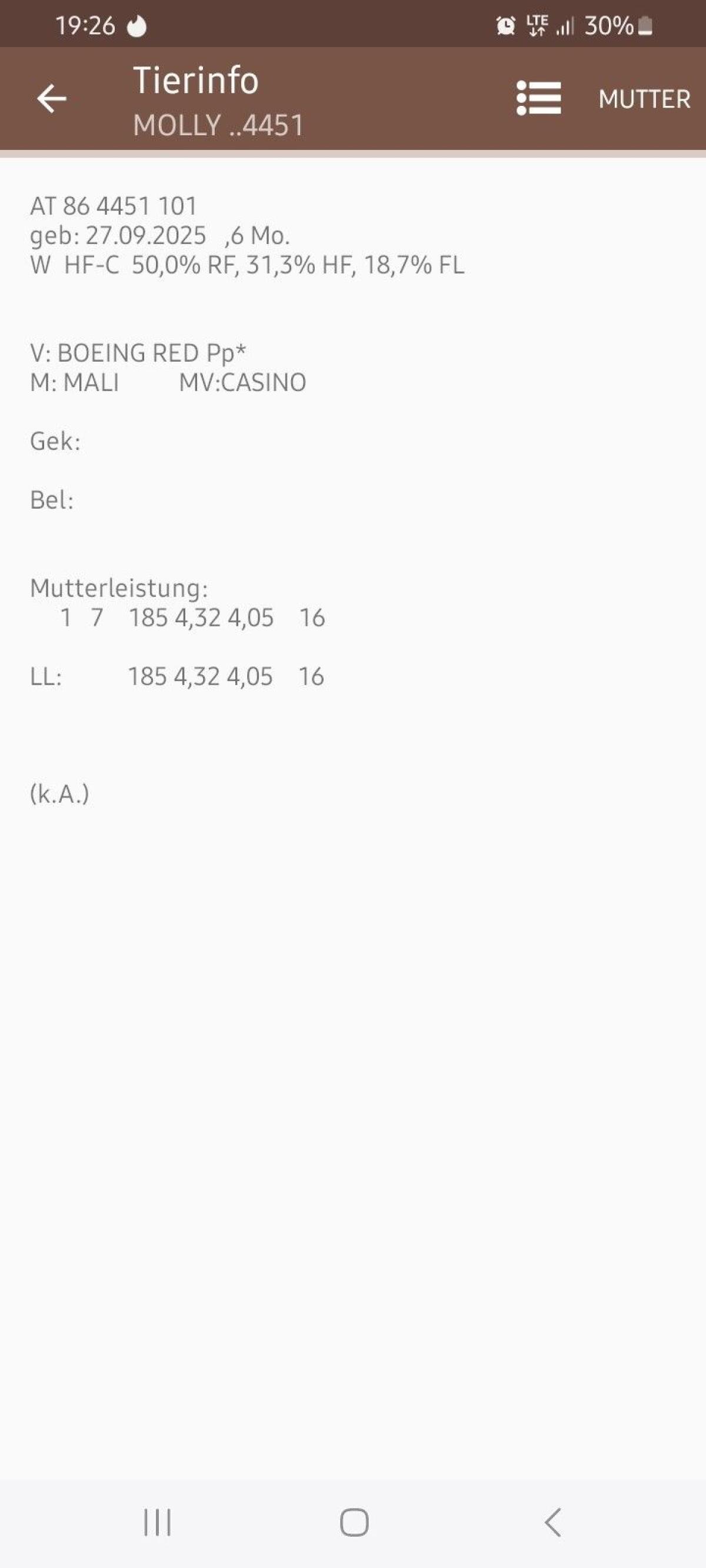
Task: Show the MUTTER details
Action: (644, 99)
